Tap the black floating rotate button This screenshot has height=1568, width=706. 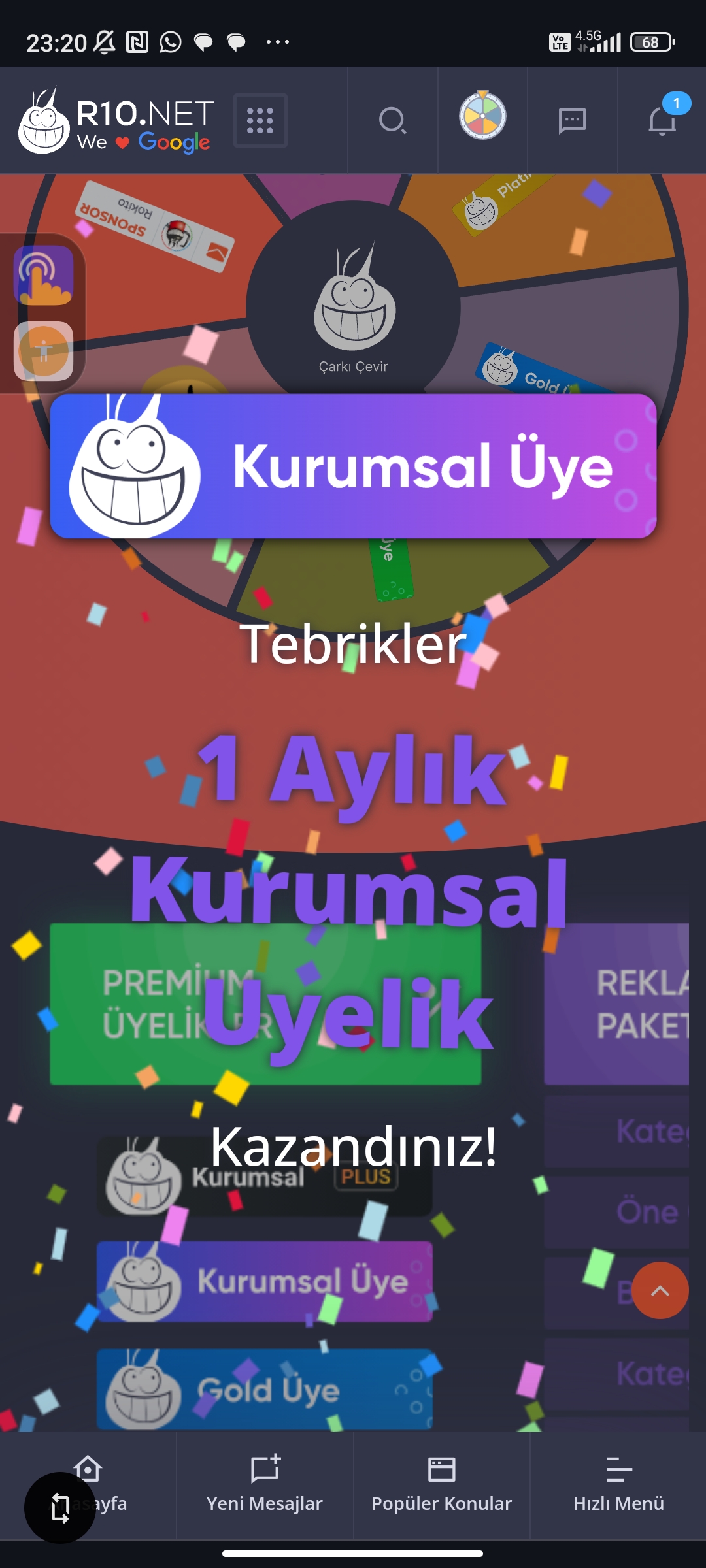(60, 1508)
